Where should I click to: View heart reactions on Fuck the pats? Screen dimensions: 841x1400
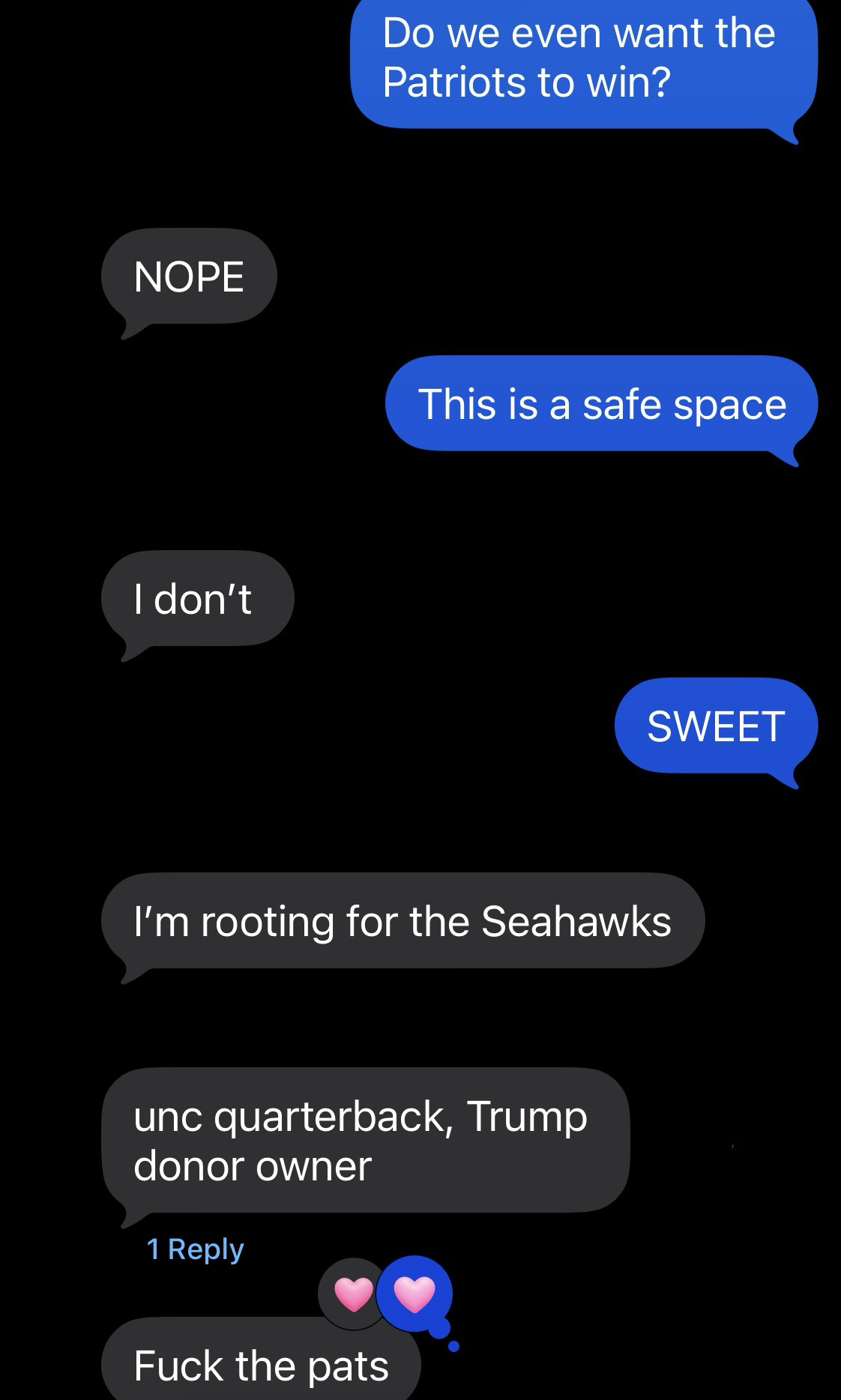coord(385,1294)
